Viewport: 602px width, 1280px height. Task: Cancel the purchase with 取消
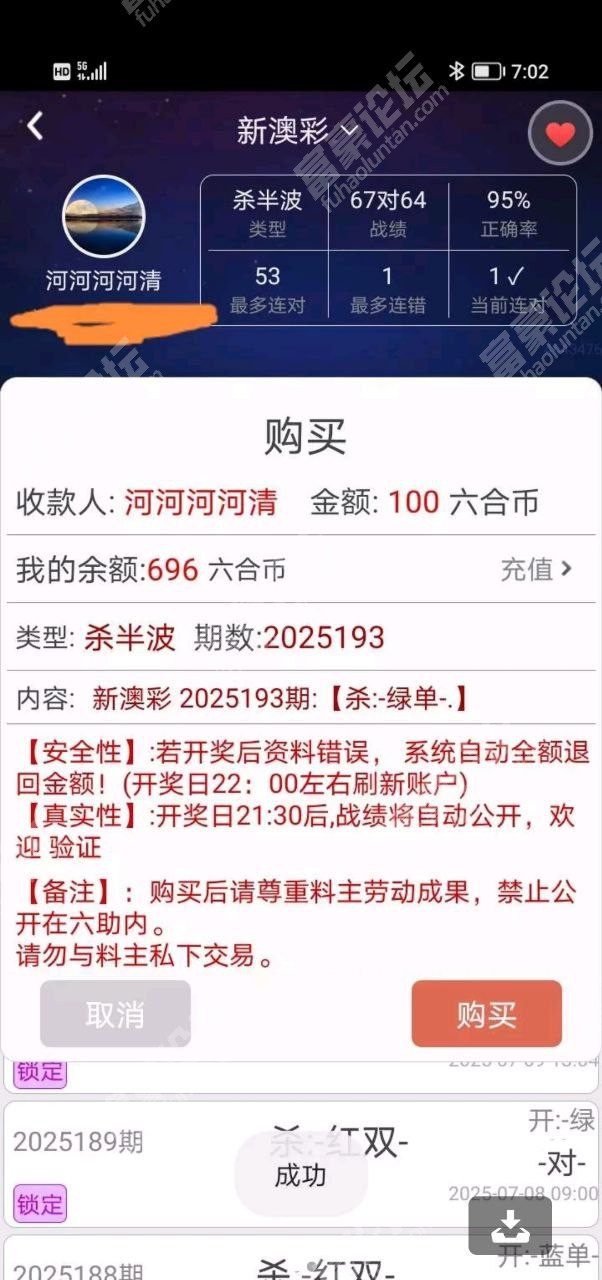click(x=115, y=1014)
